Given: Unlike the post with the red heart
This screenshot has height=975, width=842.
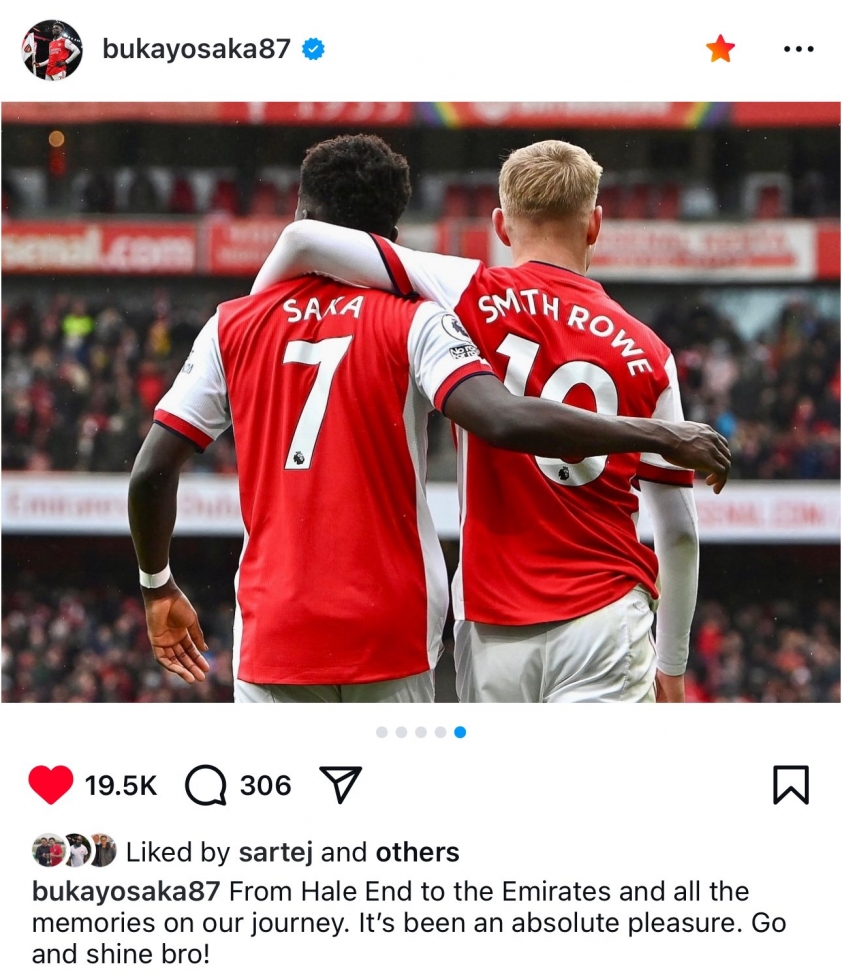Looking at the screenshot, I should [x=51, y=785].
